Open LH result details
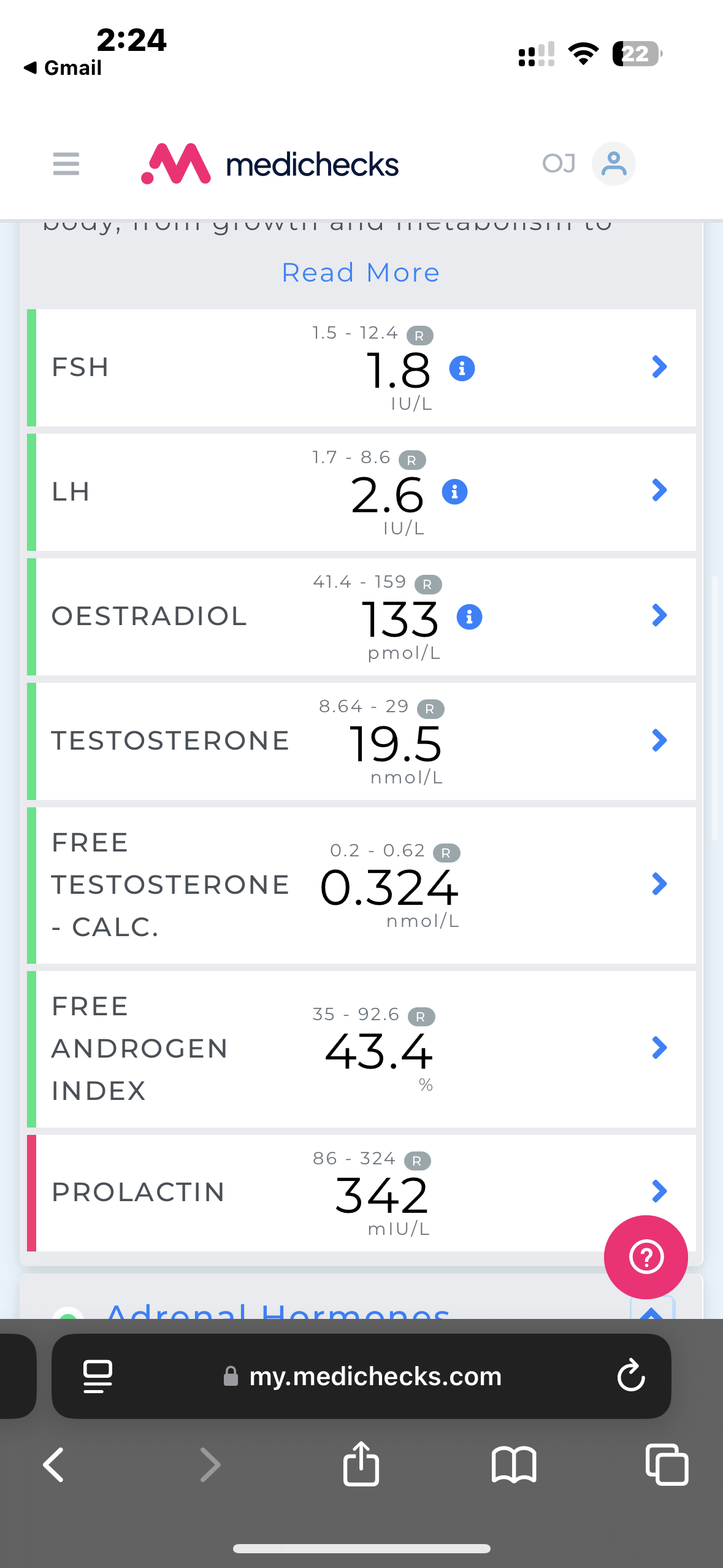The width and height of the screenshot is (723, 1568). pyautogui.click(x=659, y=491)
